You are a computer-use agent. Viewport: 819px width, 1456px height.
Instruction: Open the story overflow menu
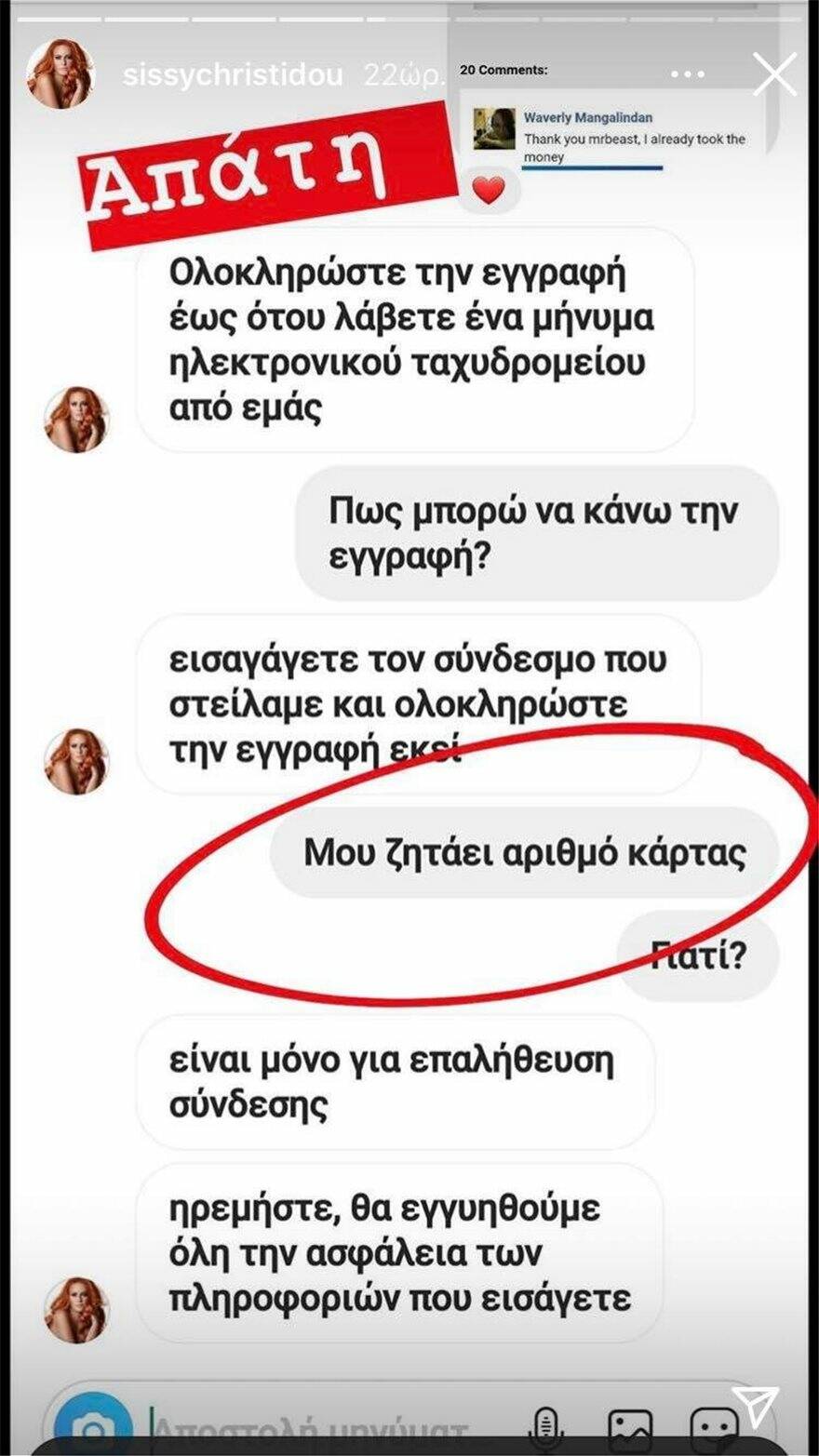(687, 74)
